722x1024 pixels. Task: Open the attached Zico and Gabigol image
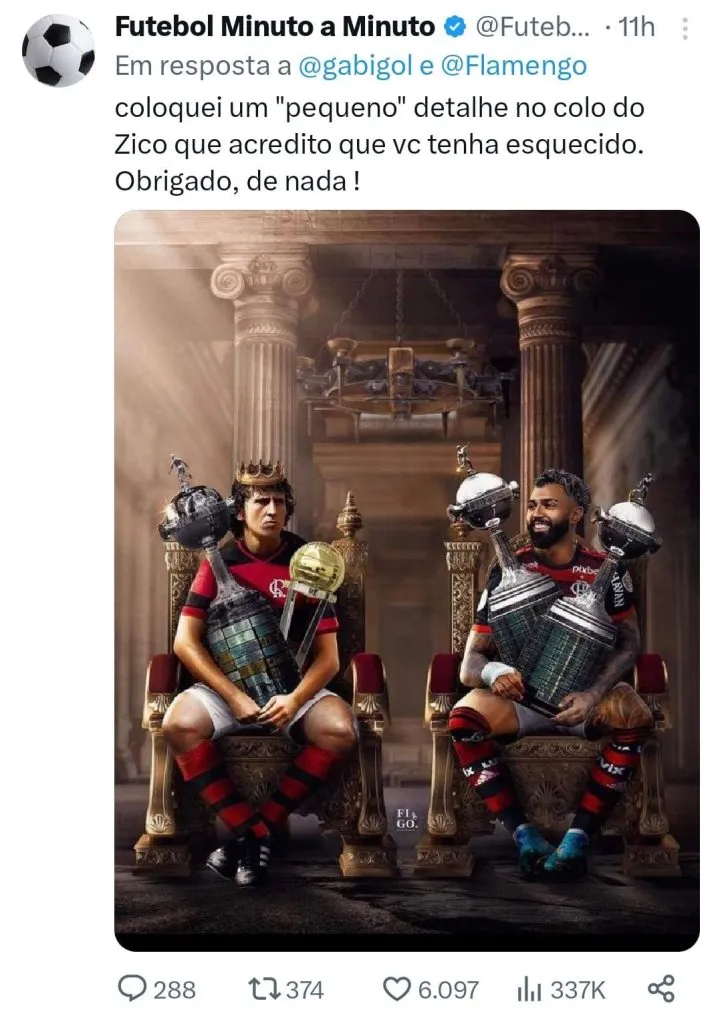coord(406,580)
